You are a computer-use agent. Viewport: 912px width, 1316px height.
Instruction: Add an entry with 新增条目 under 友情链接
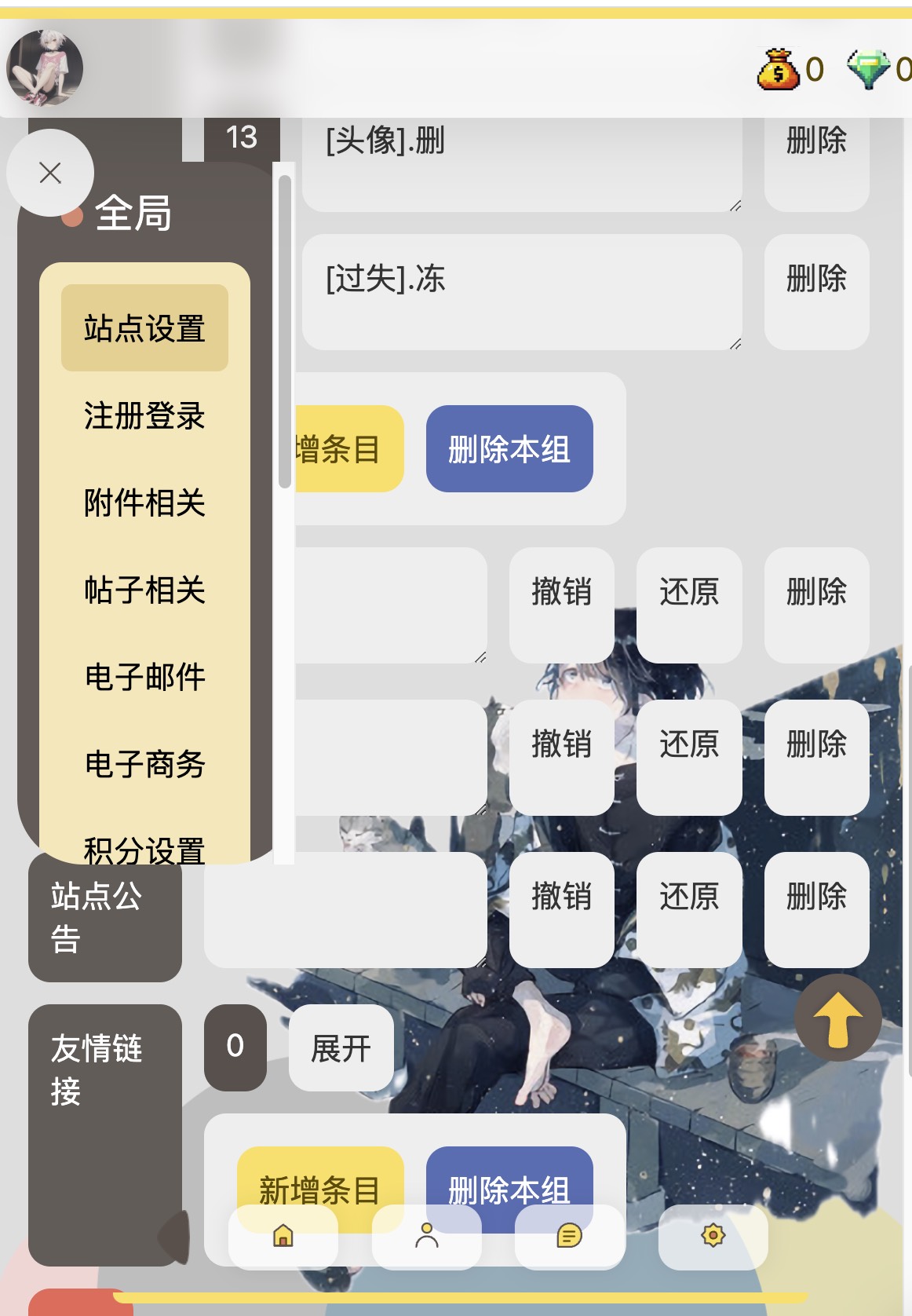(319, 1178)
